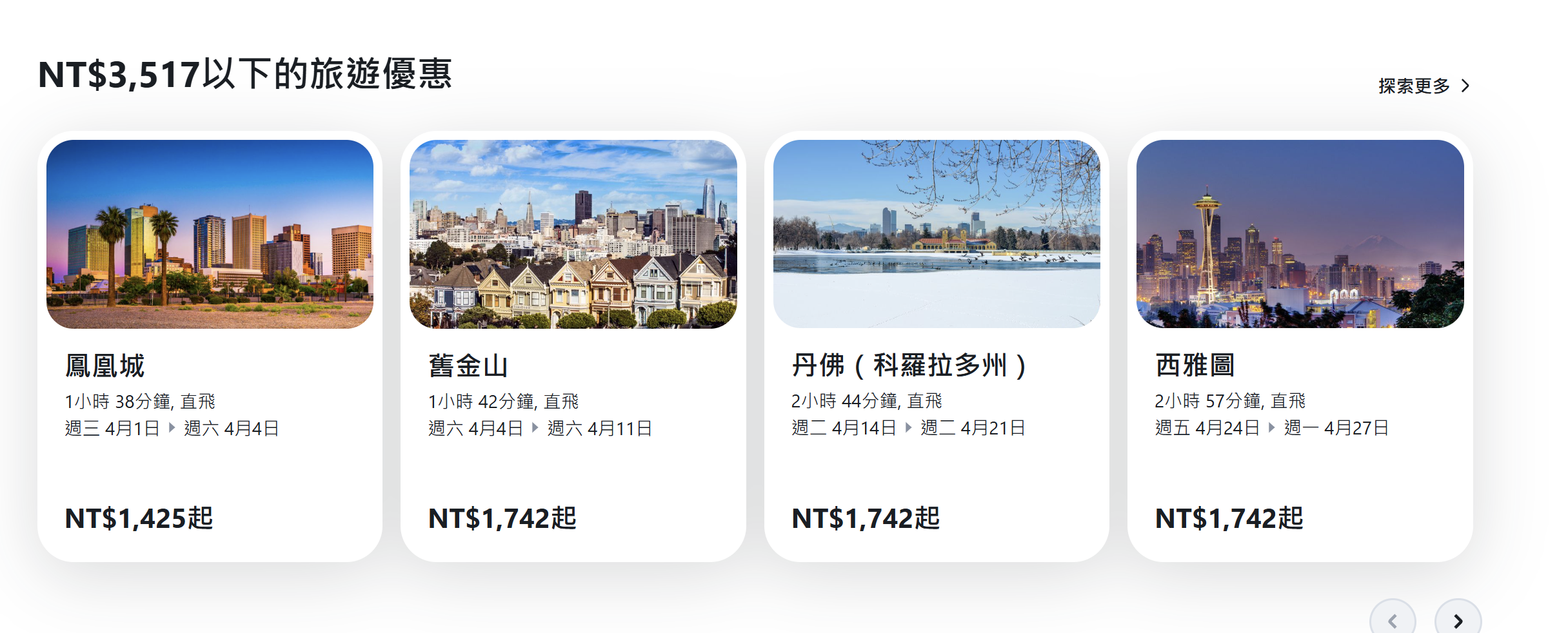Open the 探索更多 link
This screenshot has width=1568, height=633.
(1423, 86)
